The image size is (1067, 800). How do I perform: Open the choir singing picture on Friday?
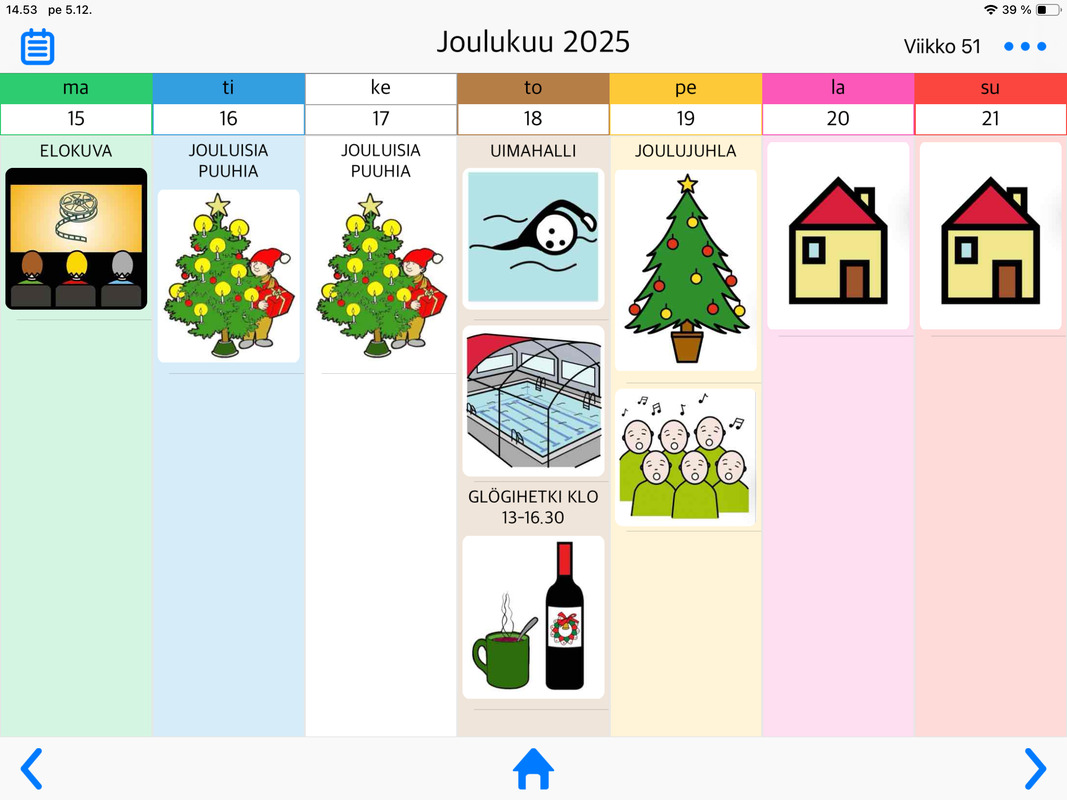686,457
